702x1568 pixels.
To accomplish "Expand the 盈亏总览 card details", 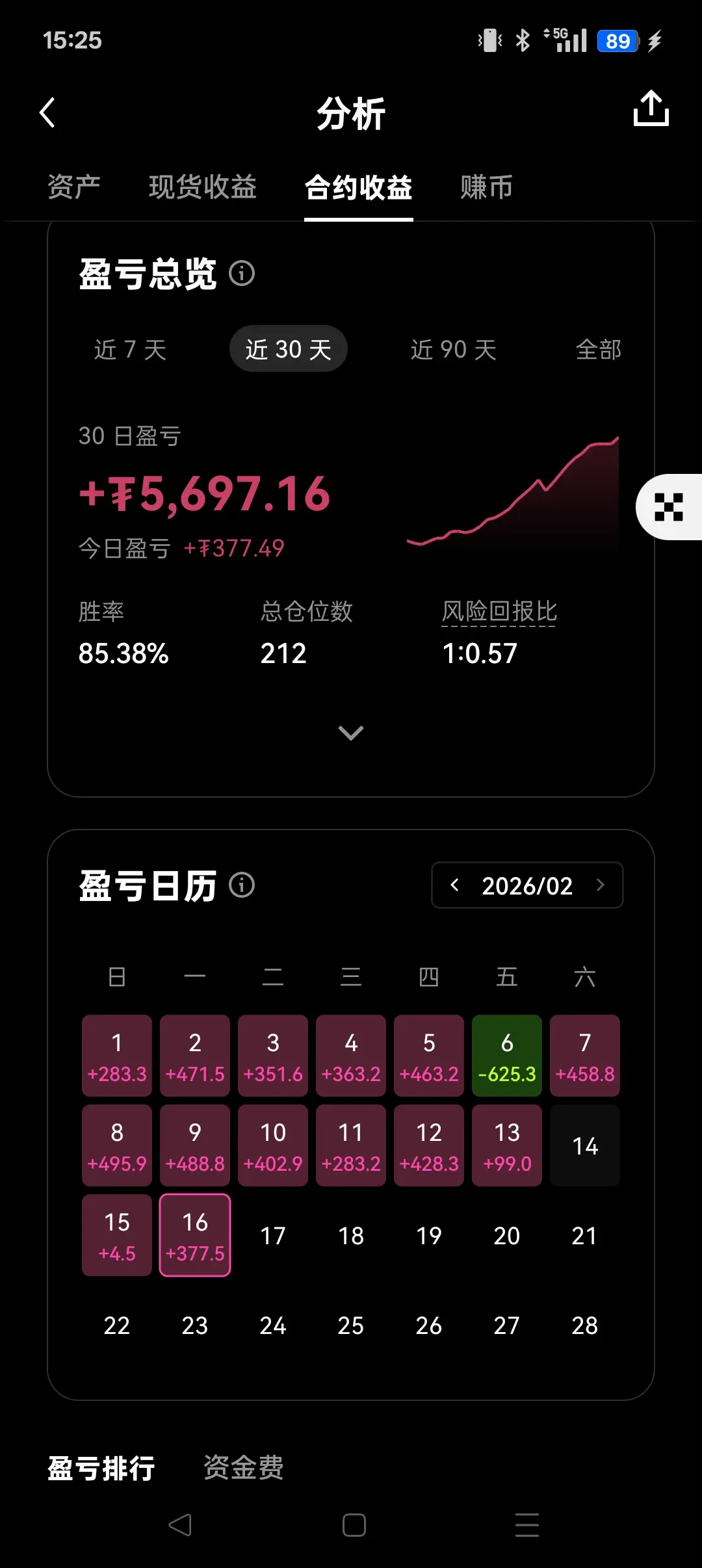I will [351, 733].
